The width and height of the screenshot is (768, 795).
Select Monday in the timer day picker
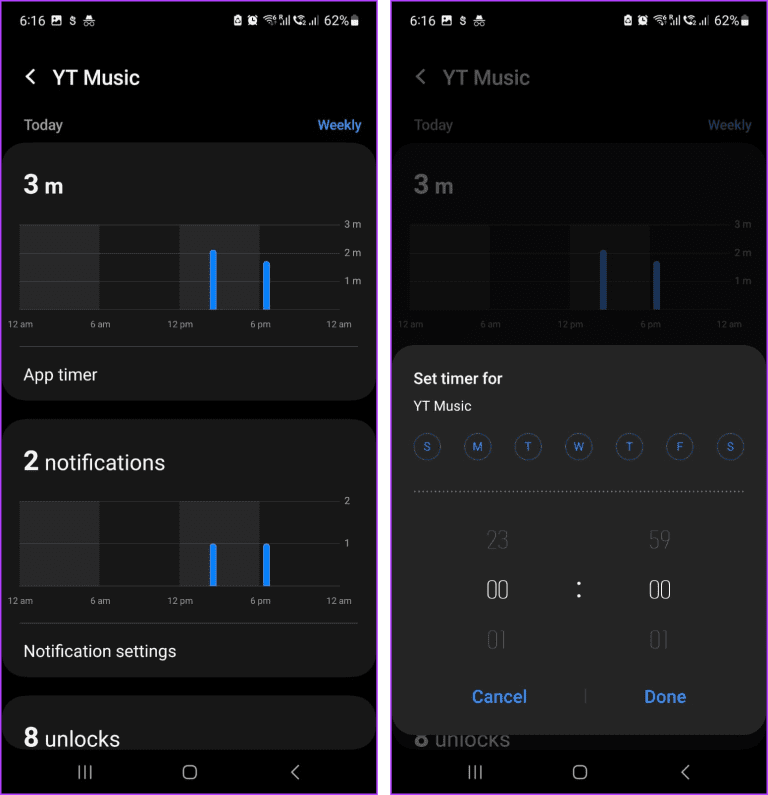(477, 447)
